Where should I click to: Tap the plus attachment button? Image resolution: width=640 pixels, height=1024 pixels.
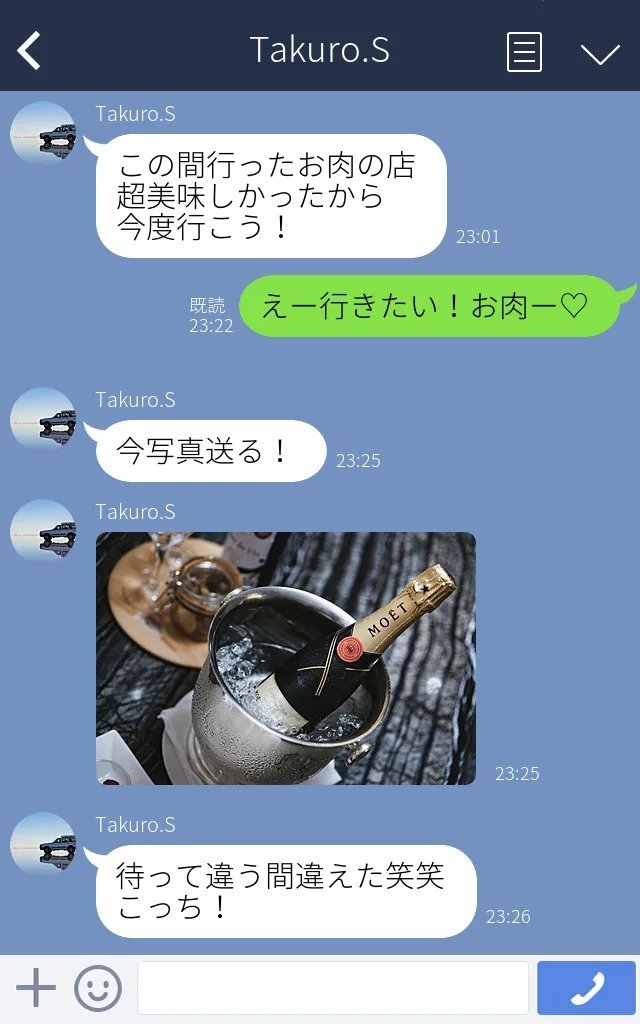click(36, 988)
